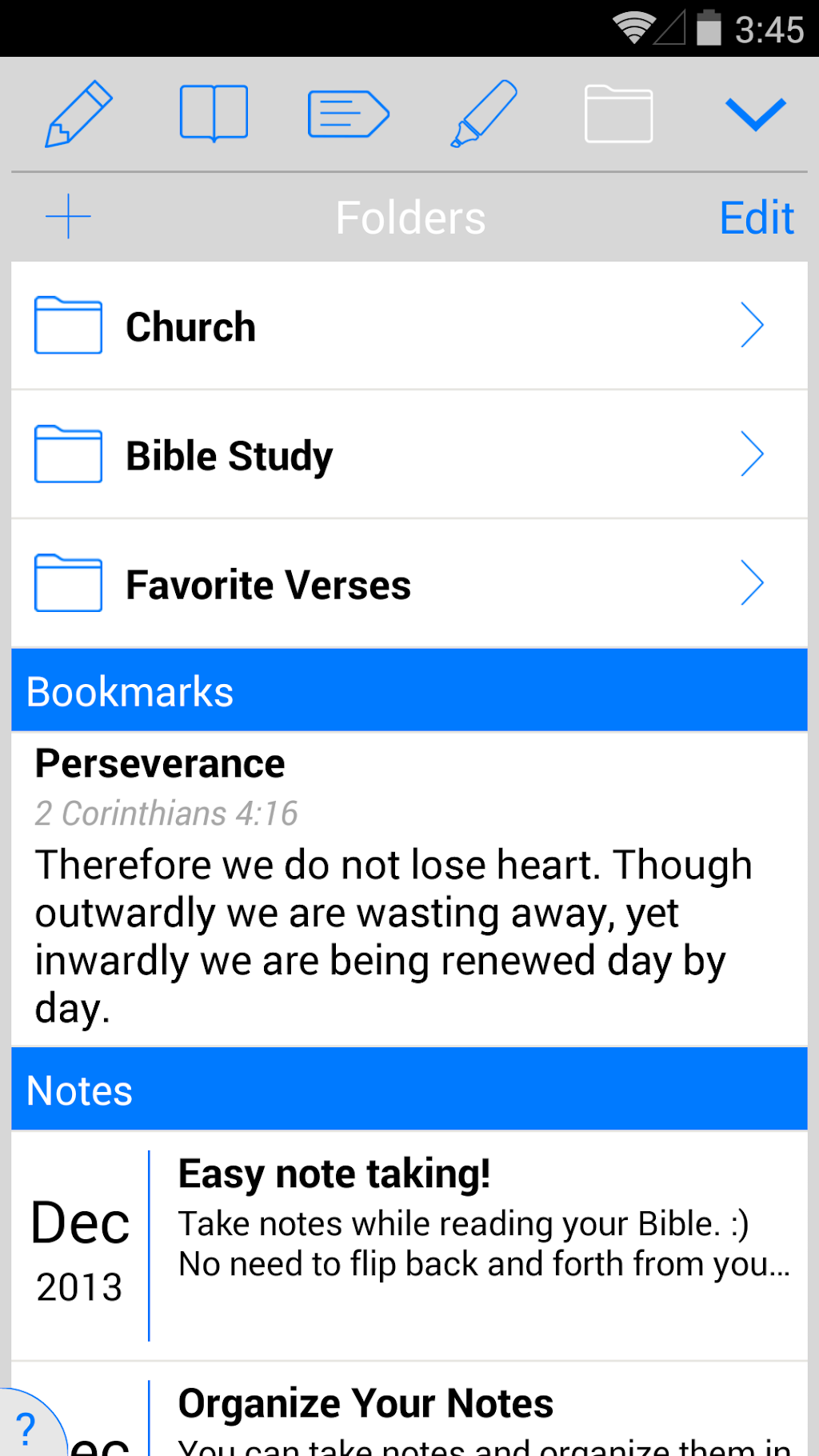Image resolution: width=819 pixels, height=1456 pixels.
Task: Open the Church folder
Action: point(408,326)
